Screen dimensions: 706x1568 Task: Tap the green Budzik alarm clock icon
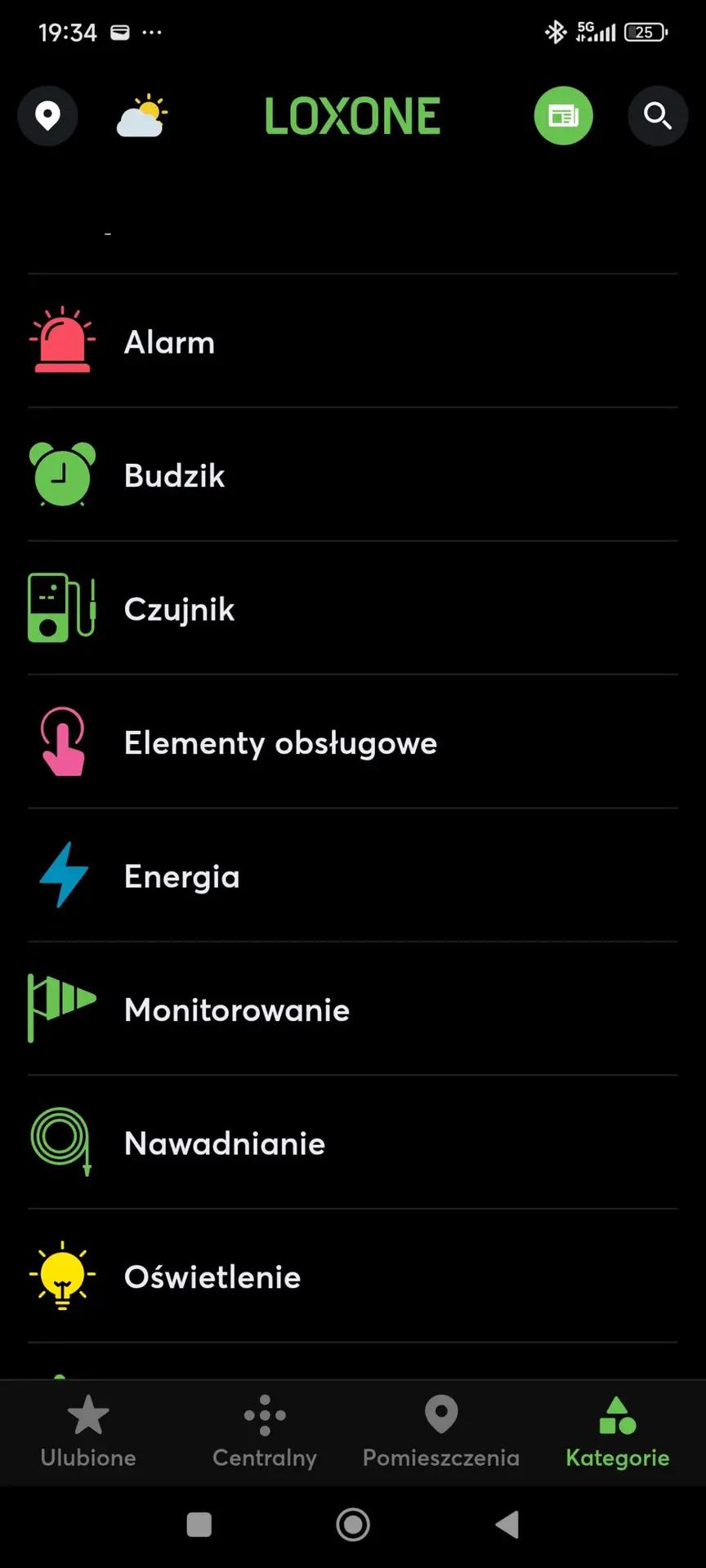point(62,474)
